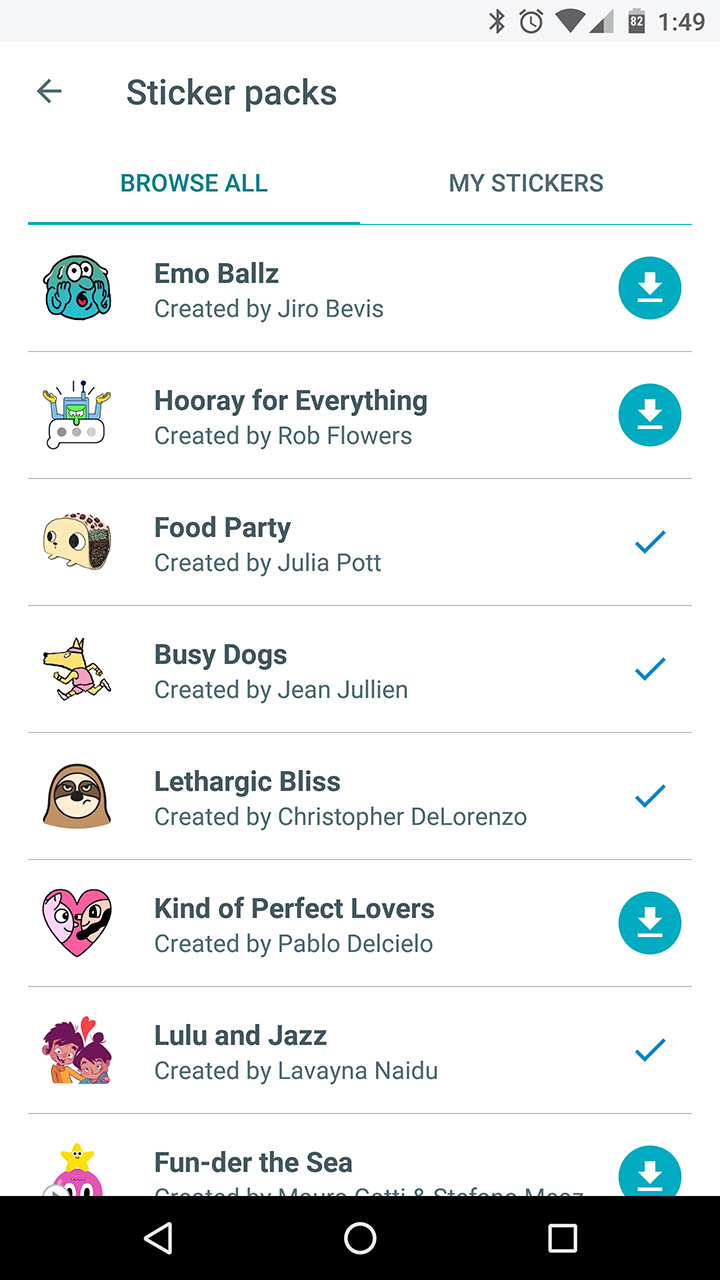Switch to the My Stickers tab
The image size is (720, 1280).
coord(526,183)
